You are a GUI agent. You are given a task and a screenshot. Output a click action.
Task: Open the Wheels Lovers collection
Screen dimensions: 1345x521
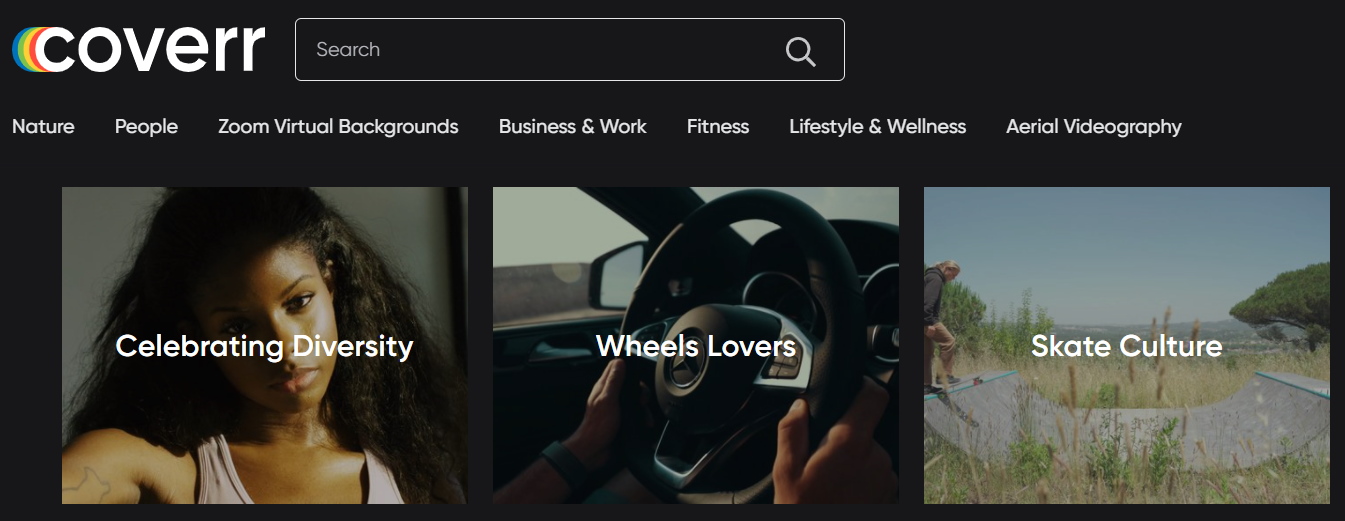[x=695, y=346]
